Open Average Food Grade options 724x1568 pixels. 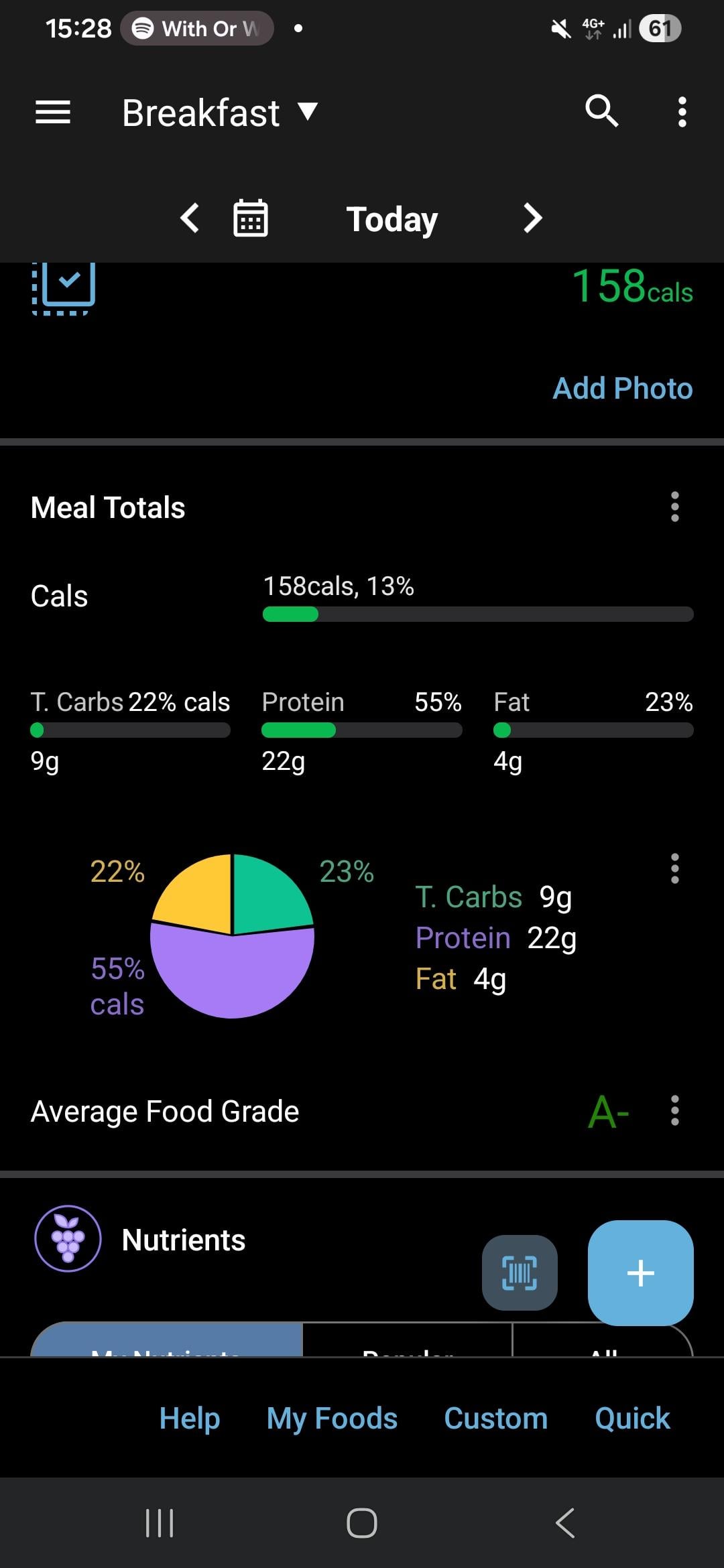674,1111
